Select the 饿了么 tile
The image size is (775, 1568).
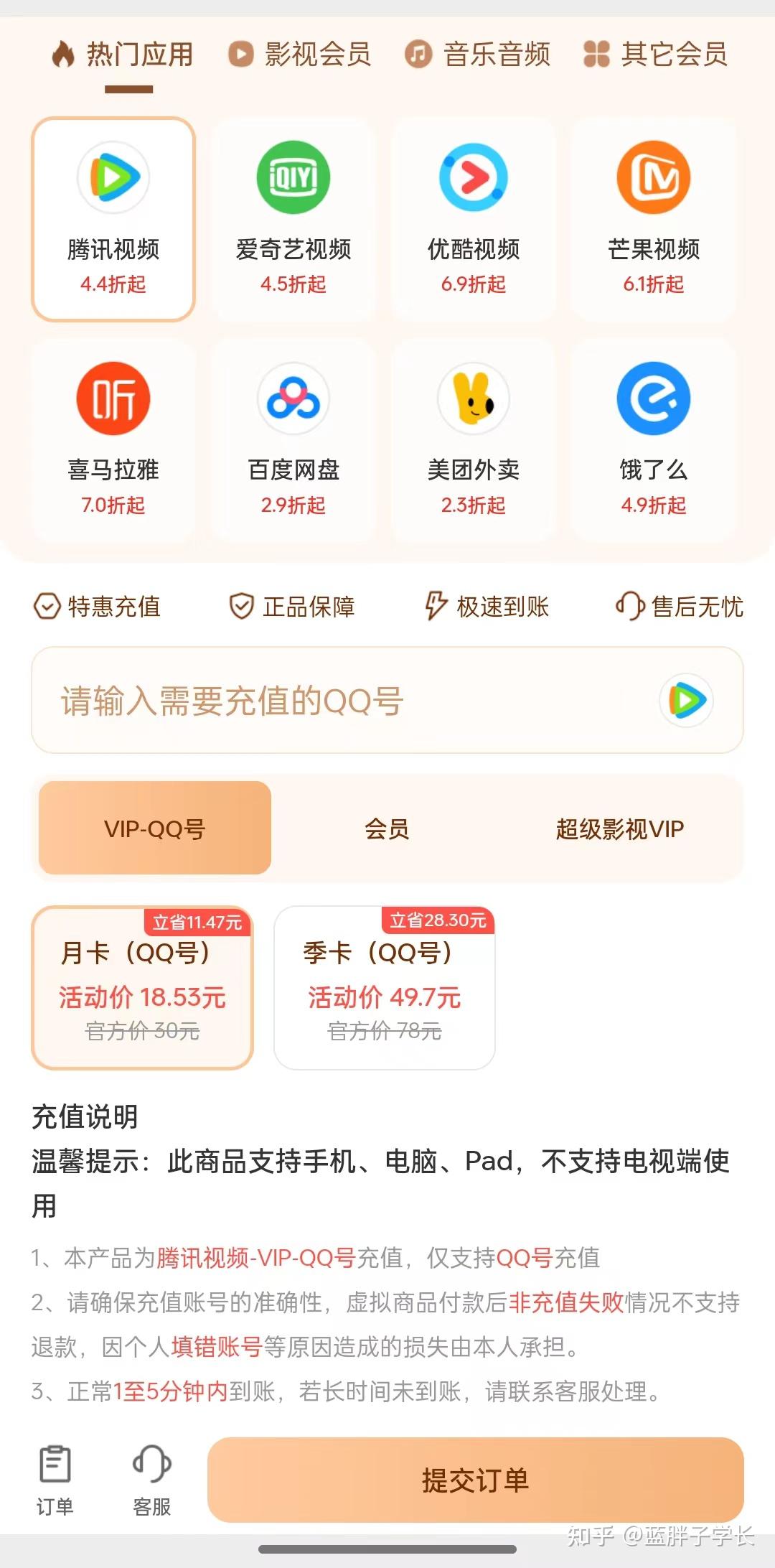click(654, 439)
